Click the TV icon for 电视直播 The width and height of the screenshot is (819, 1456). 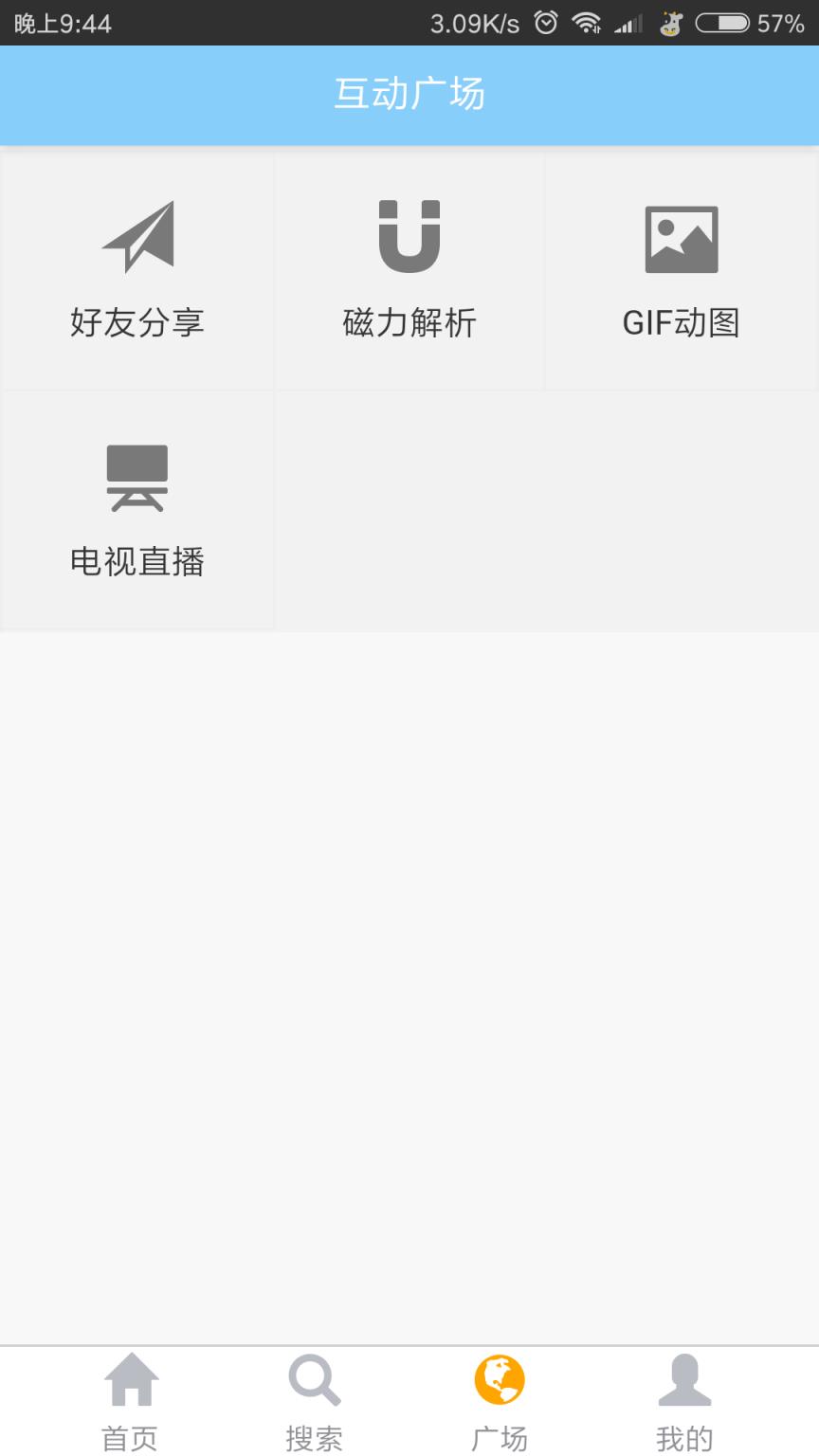coord(138,476)
